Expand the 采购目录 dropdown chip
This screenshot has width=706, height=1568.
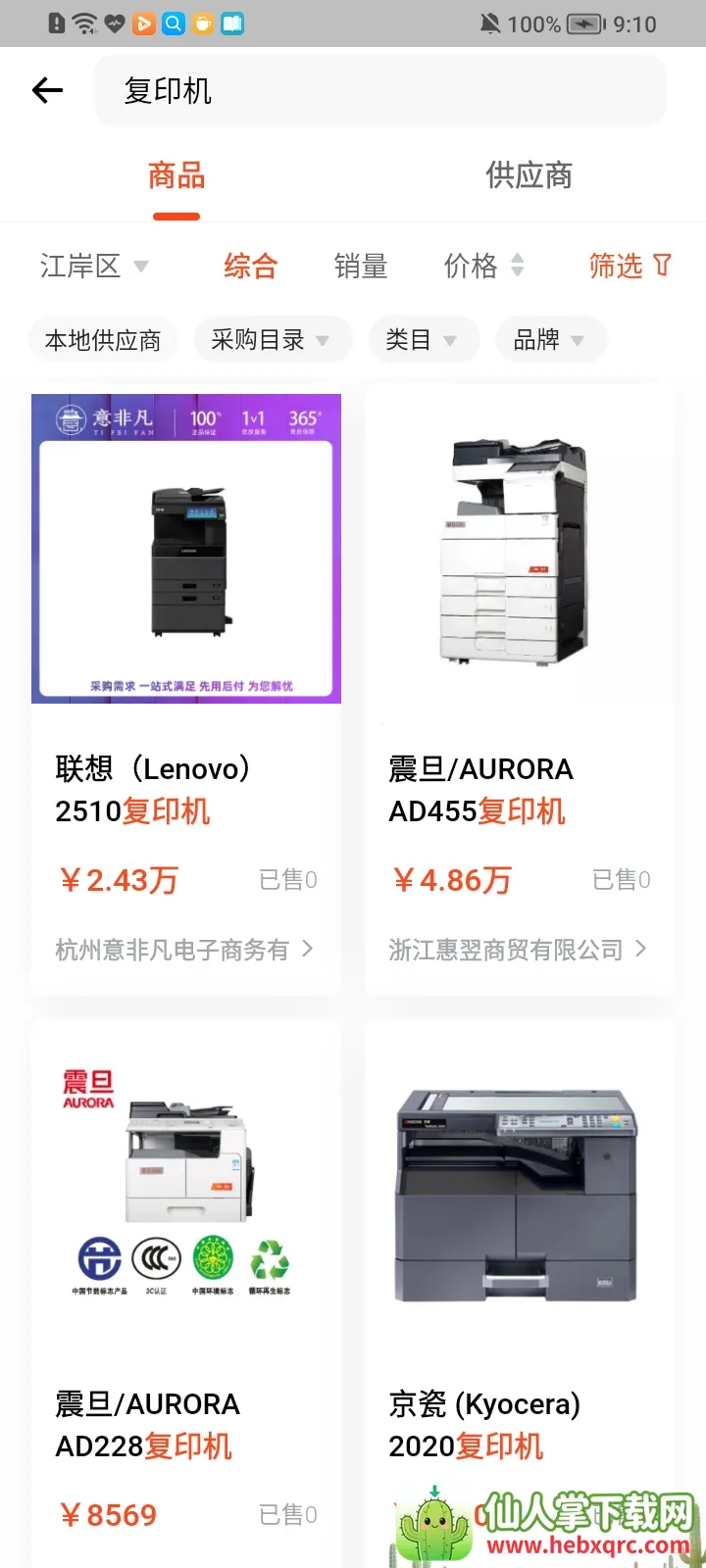point(271,340)
